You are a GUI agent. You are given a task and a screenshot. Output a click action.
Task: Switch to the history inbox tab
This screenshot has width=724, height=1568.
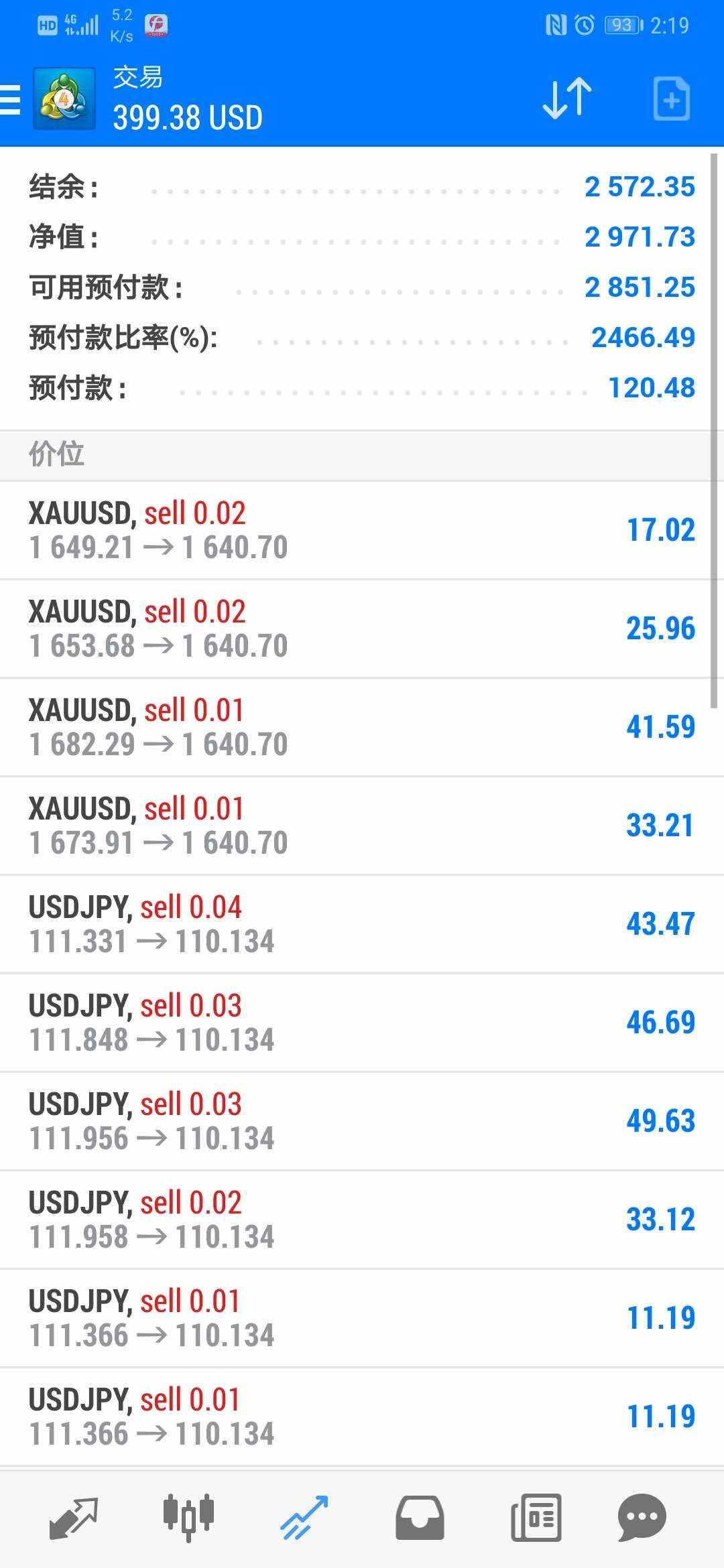[x=420, y=1518]
